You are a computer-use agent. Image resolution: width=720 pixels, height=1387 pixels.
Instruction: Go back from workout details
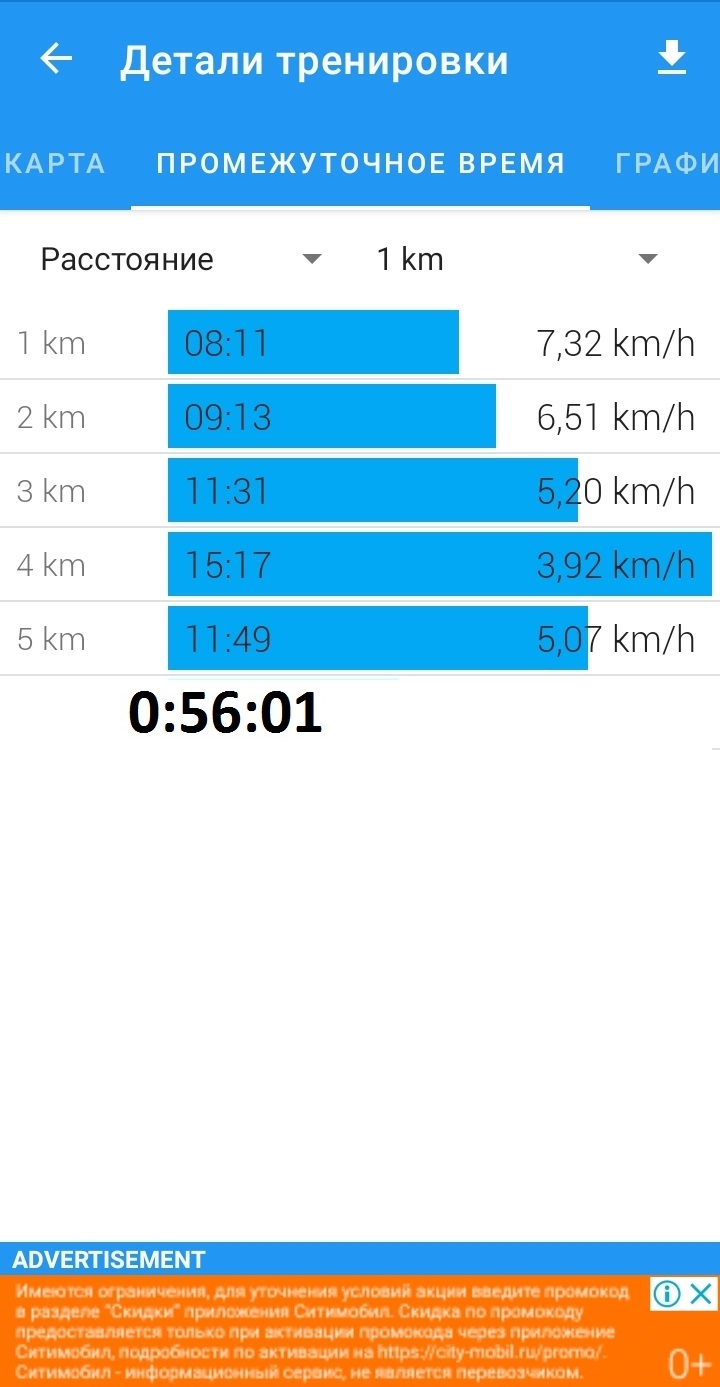[56, 59]
